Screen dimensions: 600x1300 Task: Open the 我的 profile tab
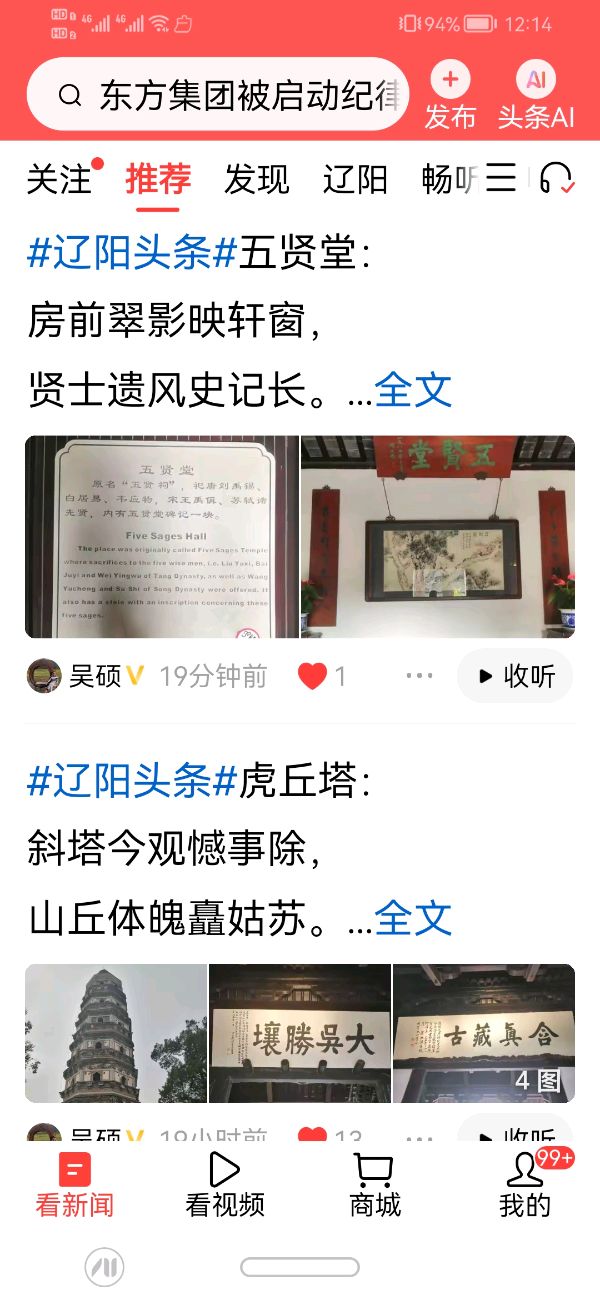click(x=525, y=1184)
